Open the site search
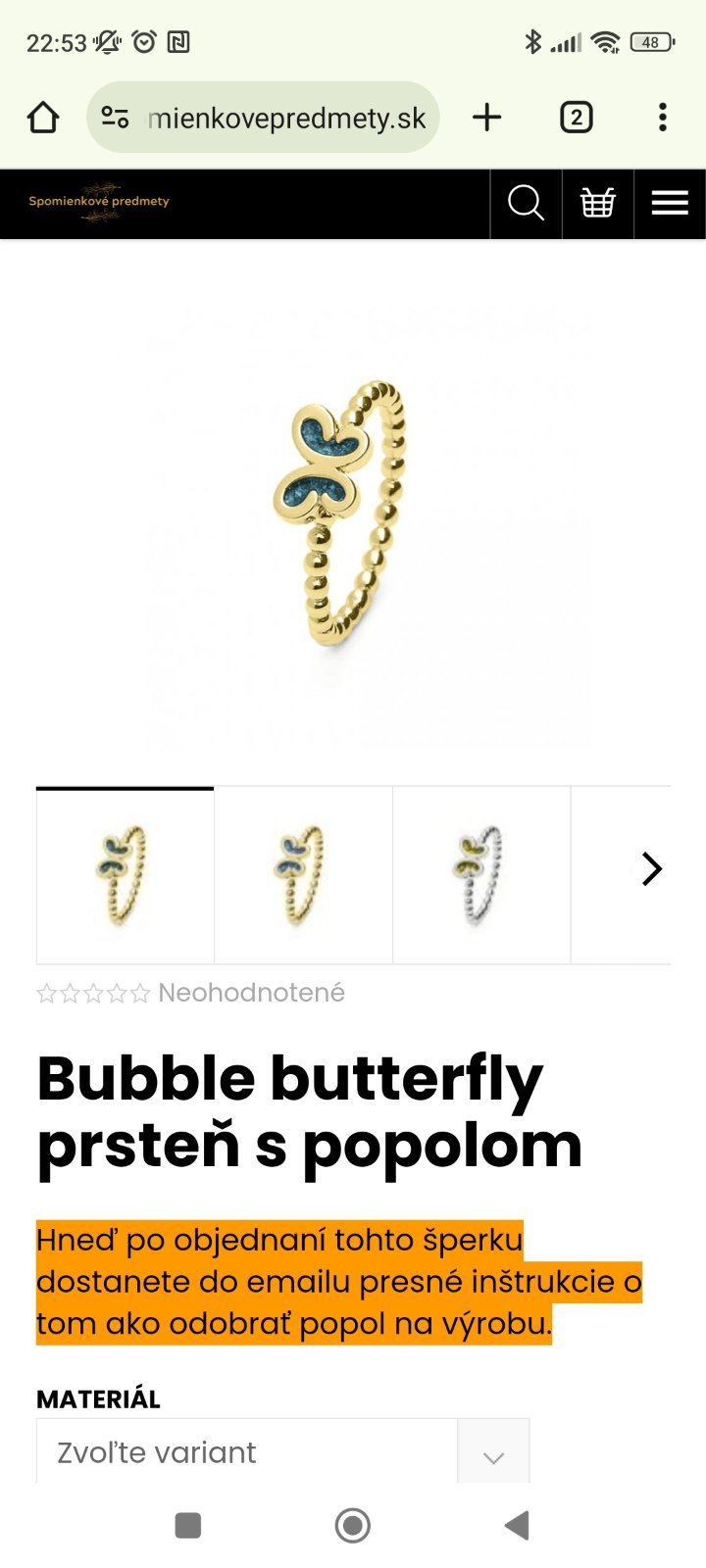This screenshot has width=706, height=1568. [526, 204]
